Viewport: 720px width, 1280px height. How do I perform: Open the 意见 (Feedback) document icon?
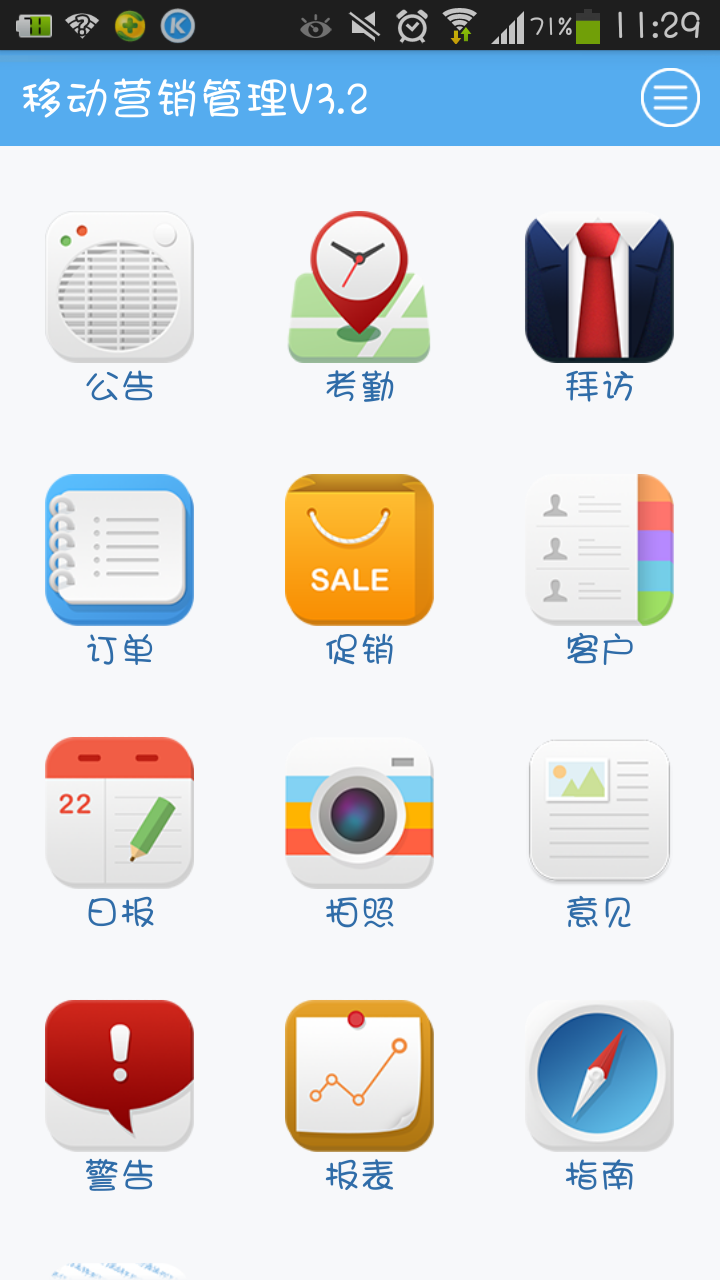[599, 810]
